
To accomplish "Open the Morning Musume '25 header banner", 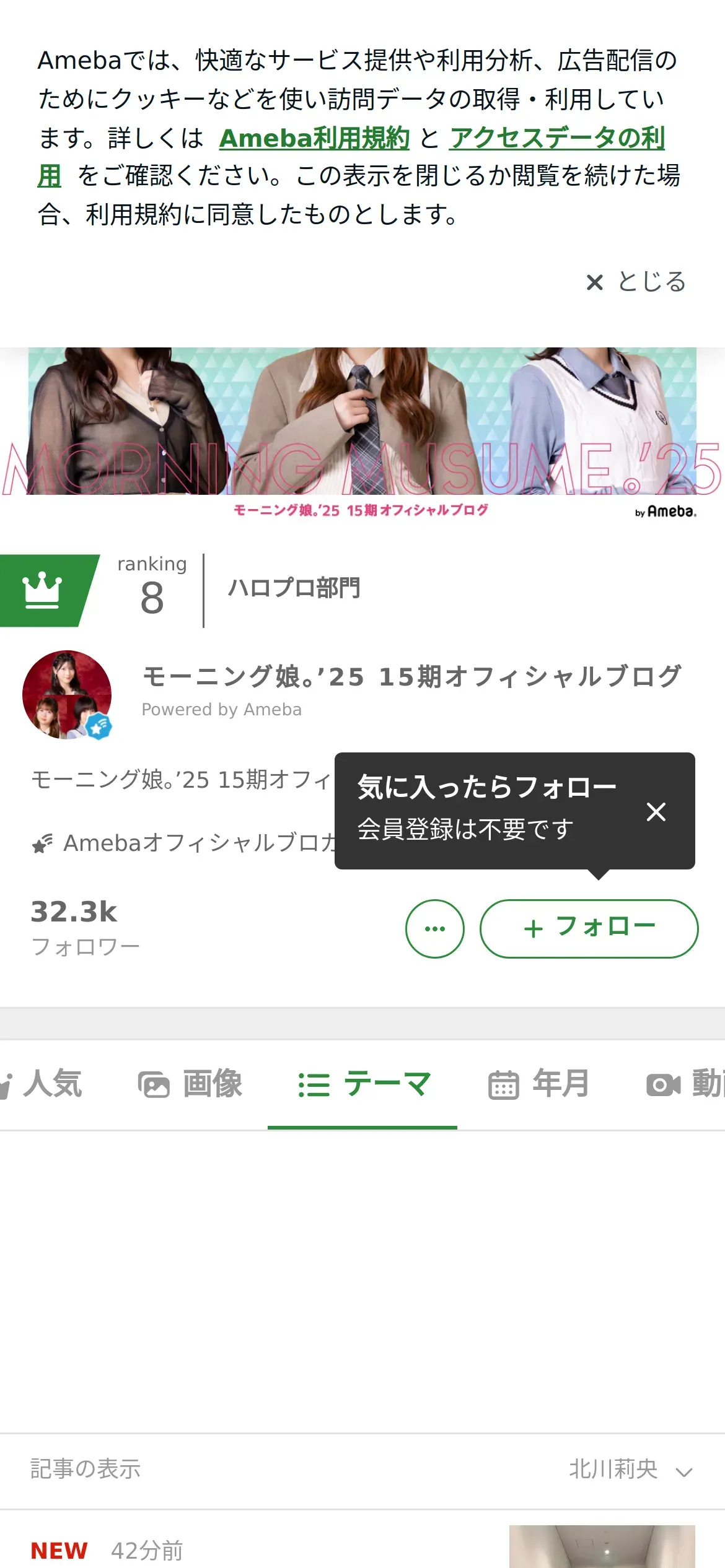I will [362, 432].
